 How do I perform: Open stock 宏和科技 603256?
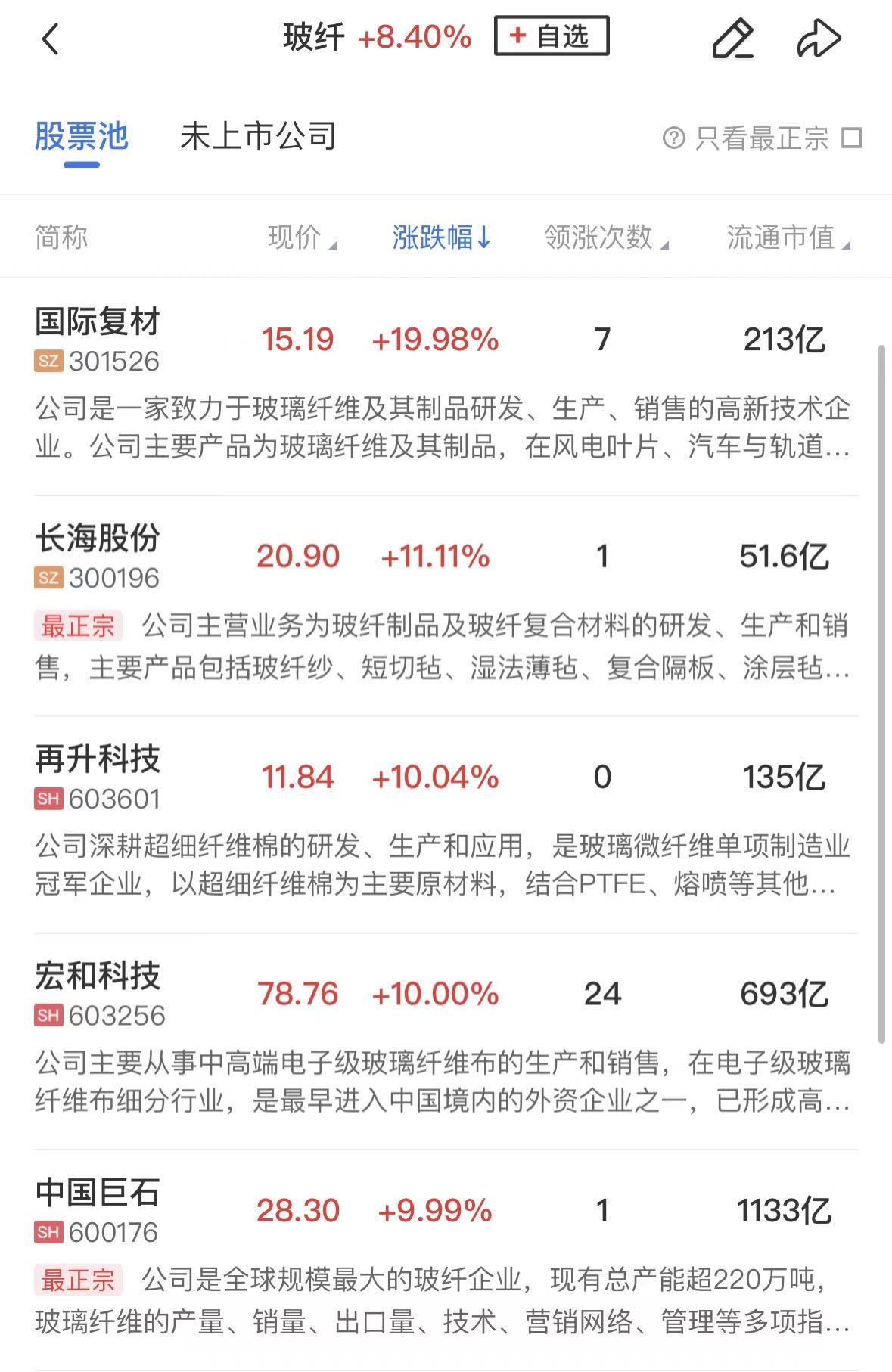click(x=98, y=994)
